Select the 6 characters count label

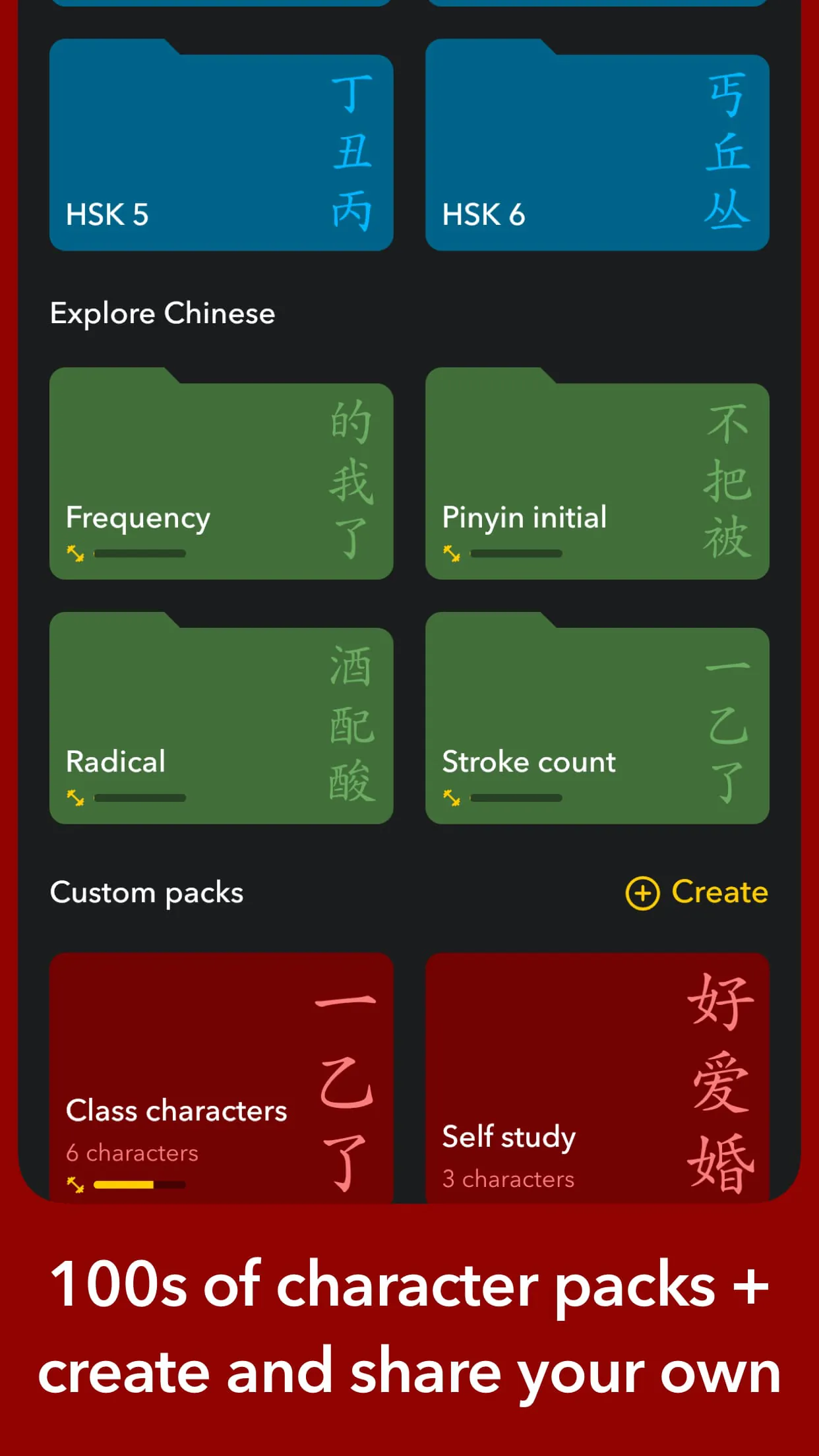131,1153
